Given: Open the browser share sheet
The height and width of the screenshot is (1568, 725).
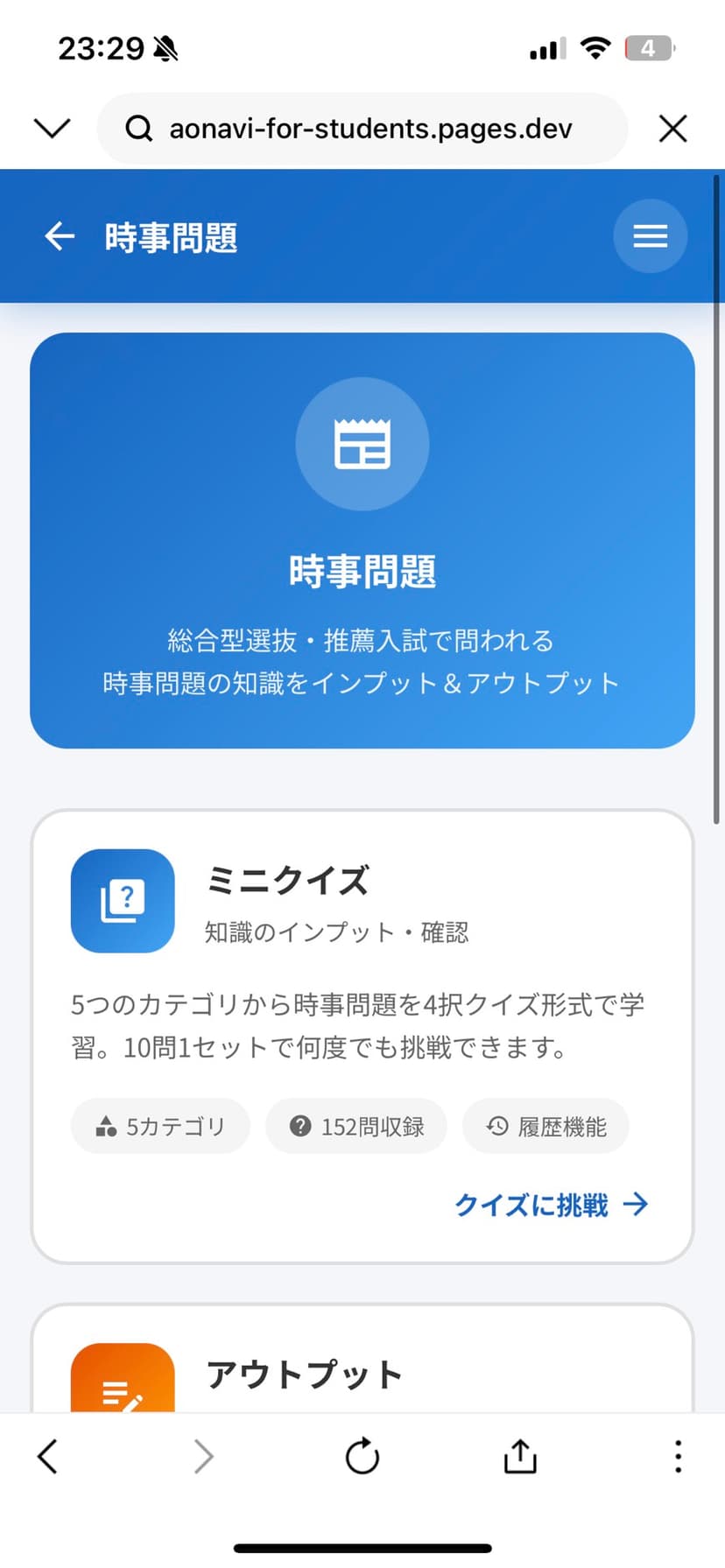Looking at the screenshot, I should [520, 1457].
